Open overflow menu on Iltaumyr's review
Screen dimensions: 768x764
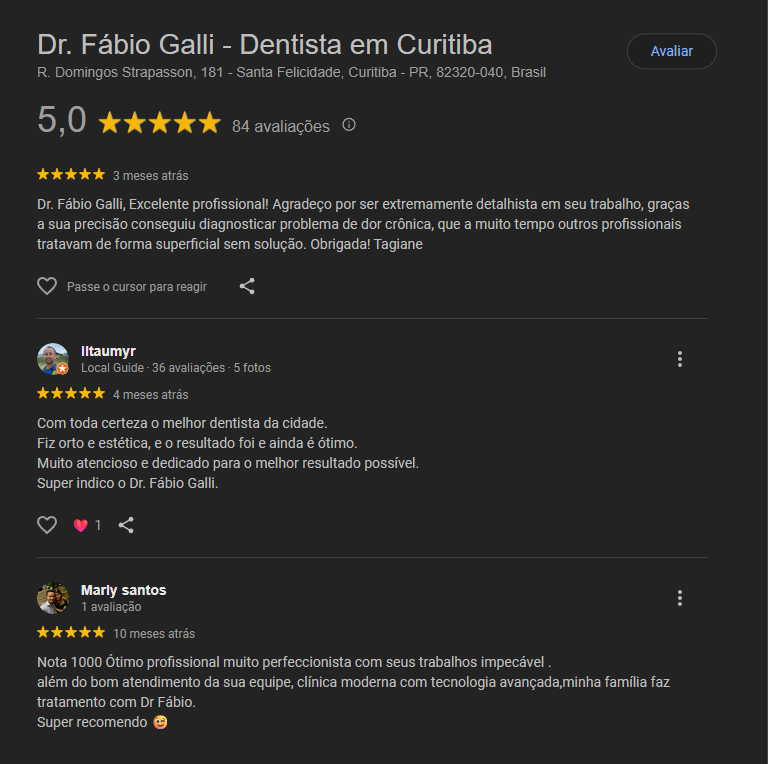(x=680, y=359)
